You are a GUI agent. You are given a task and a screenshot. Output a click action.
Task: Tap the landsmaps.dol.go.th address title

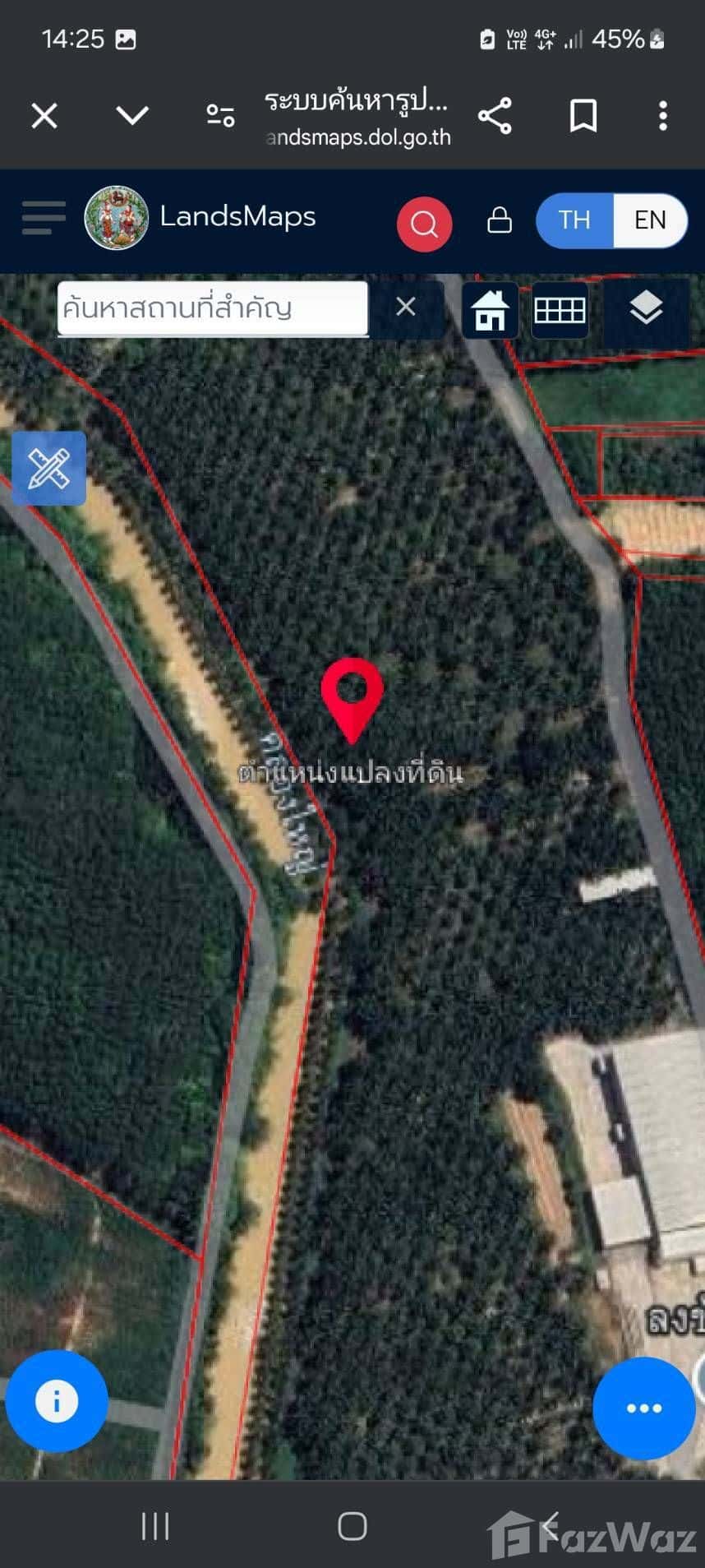tap(356, 119)
